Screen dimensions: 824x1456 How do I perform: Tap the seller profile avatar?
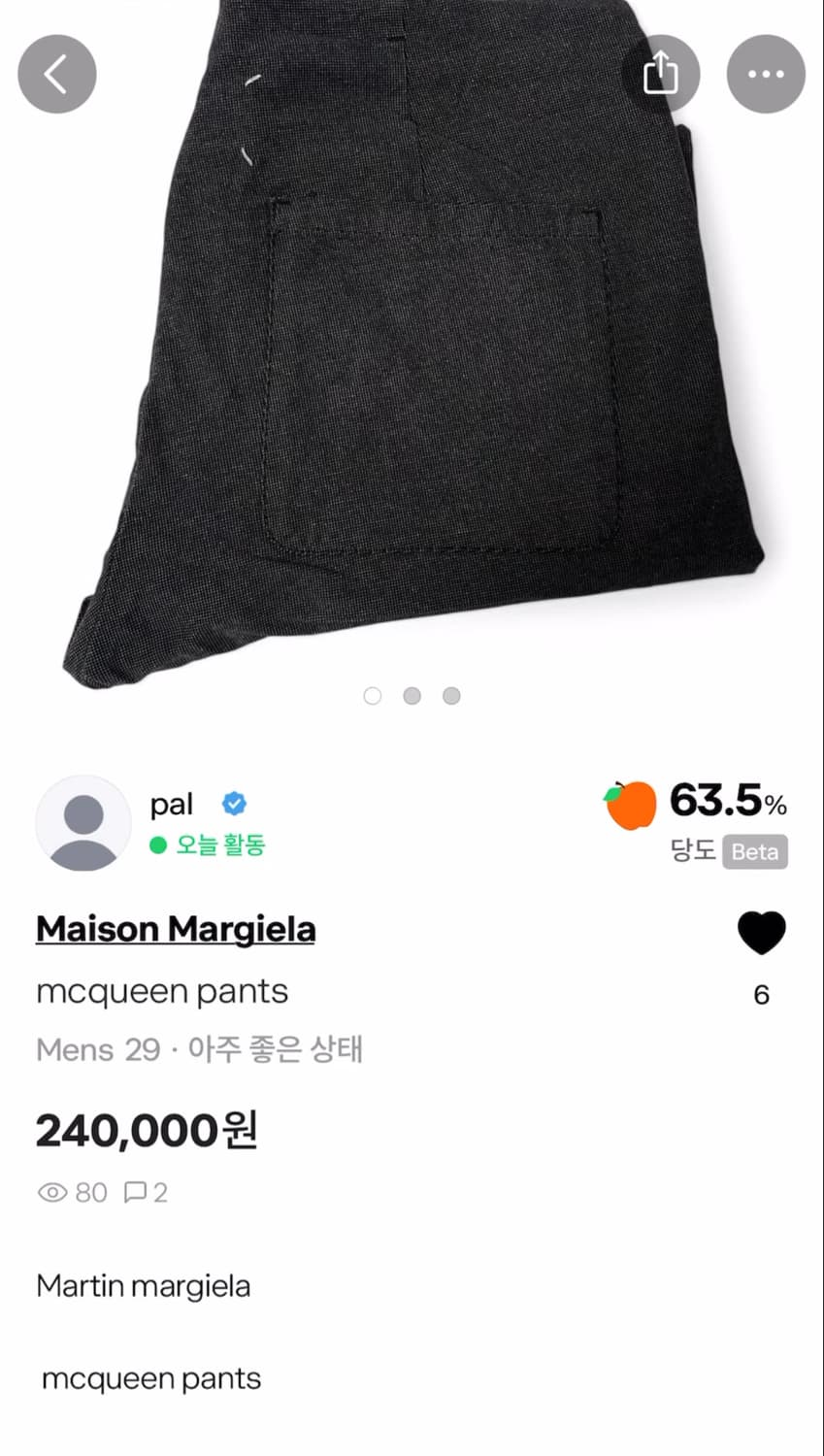coord(82,822)
